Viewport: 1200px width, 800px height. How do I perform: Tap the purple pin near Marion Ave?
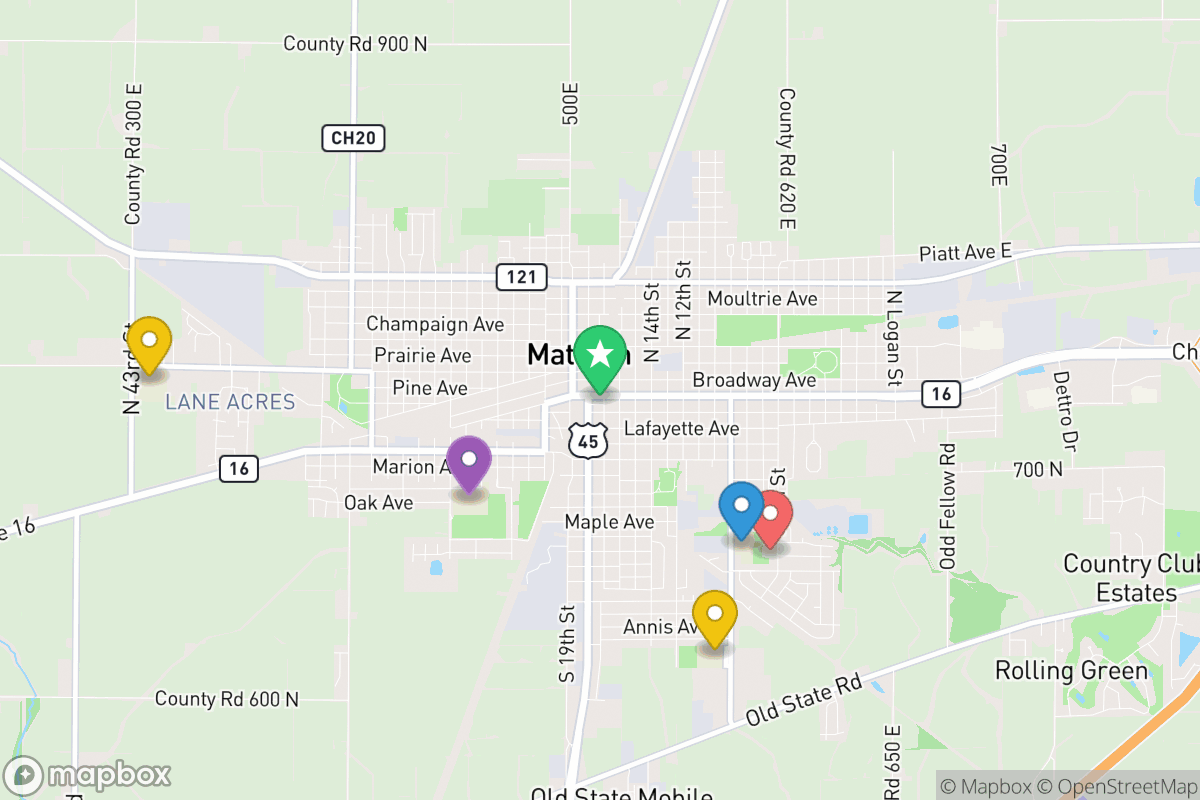(x=469, y=461)
